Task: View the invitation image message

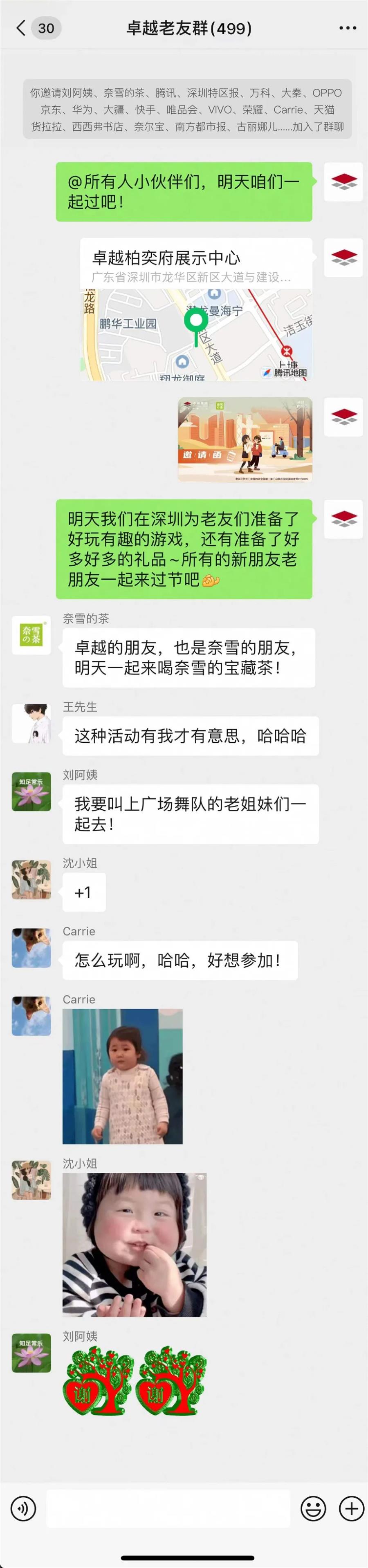Action: [x=245, y=439]
